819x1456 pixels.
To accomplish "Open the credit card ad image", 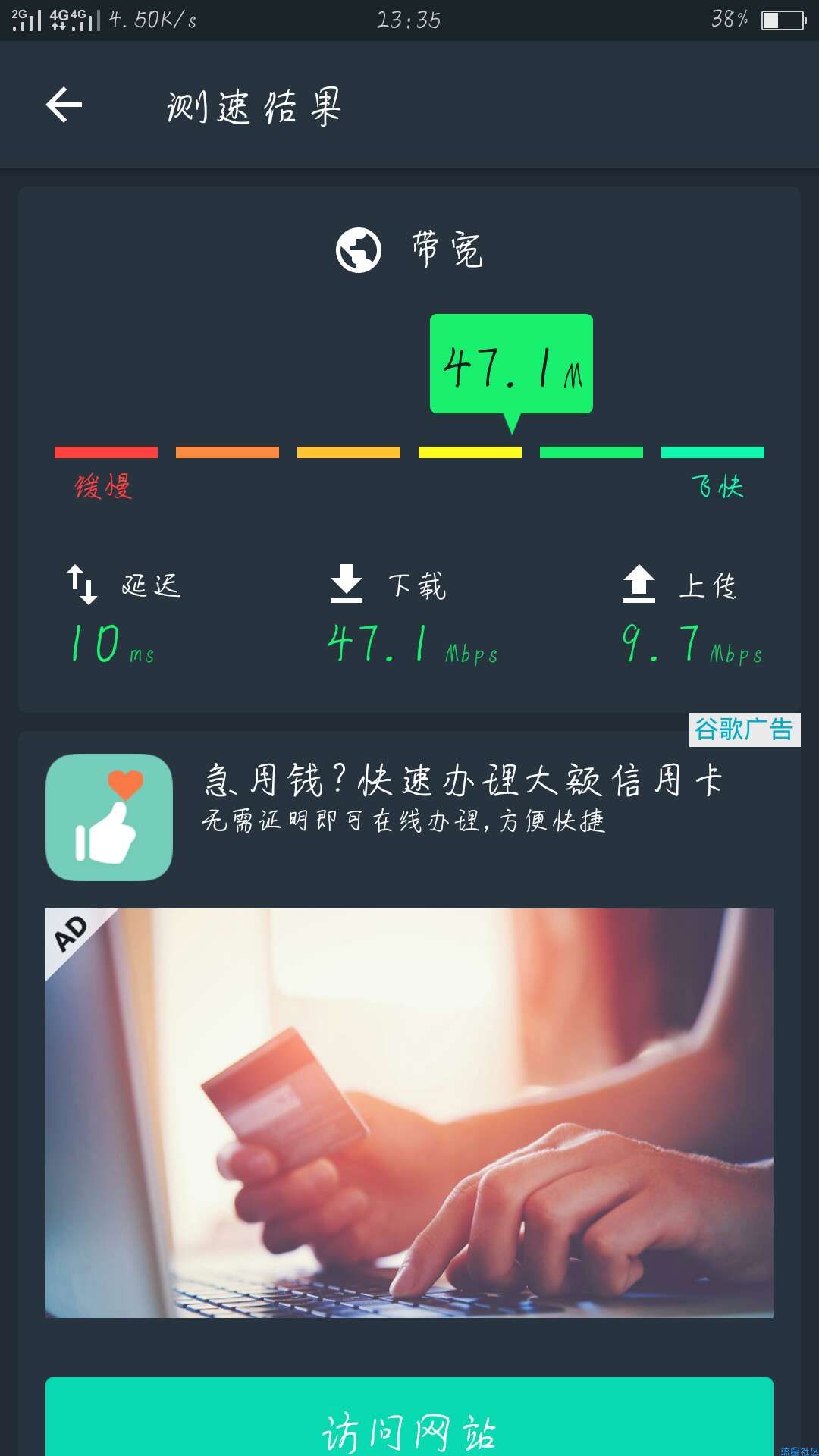I will pos(409,1112).
